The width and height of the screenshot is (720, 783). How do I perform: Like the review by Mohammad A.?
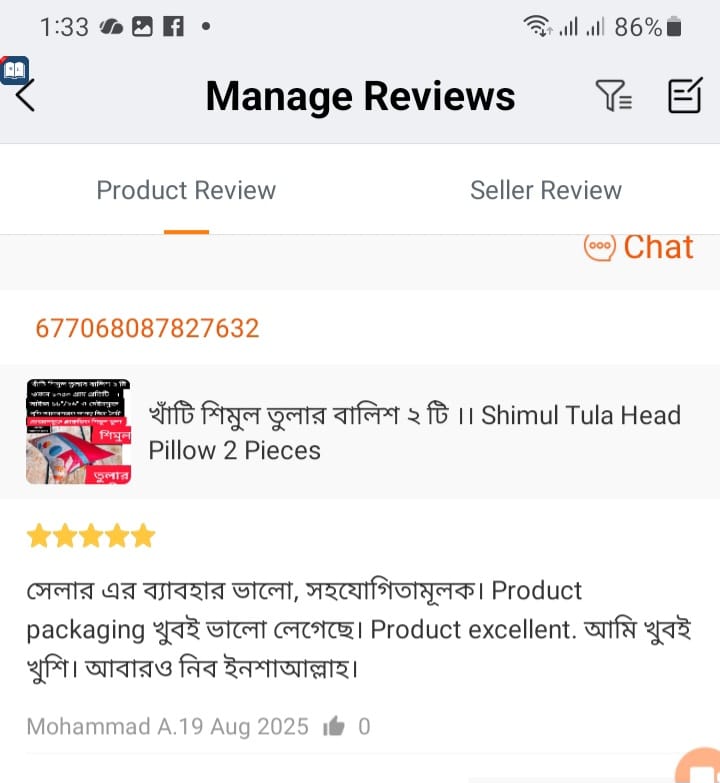click(x=334, y=727)
